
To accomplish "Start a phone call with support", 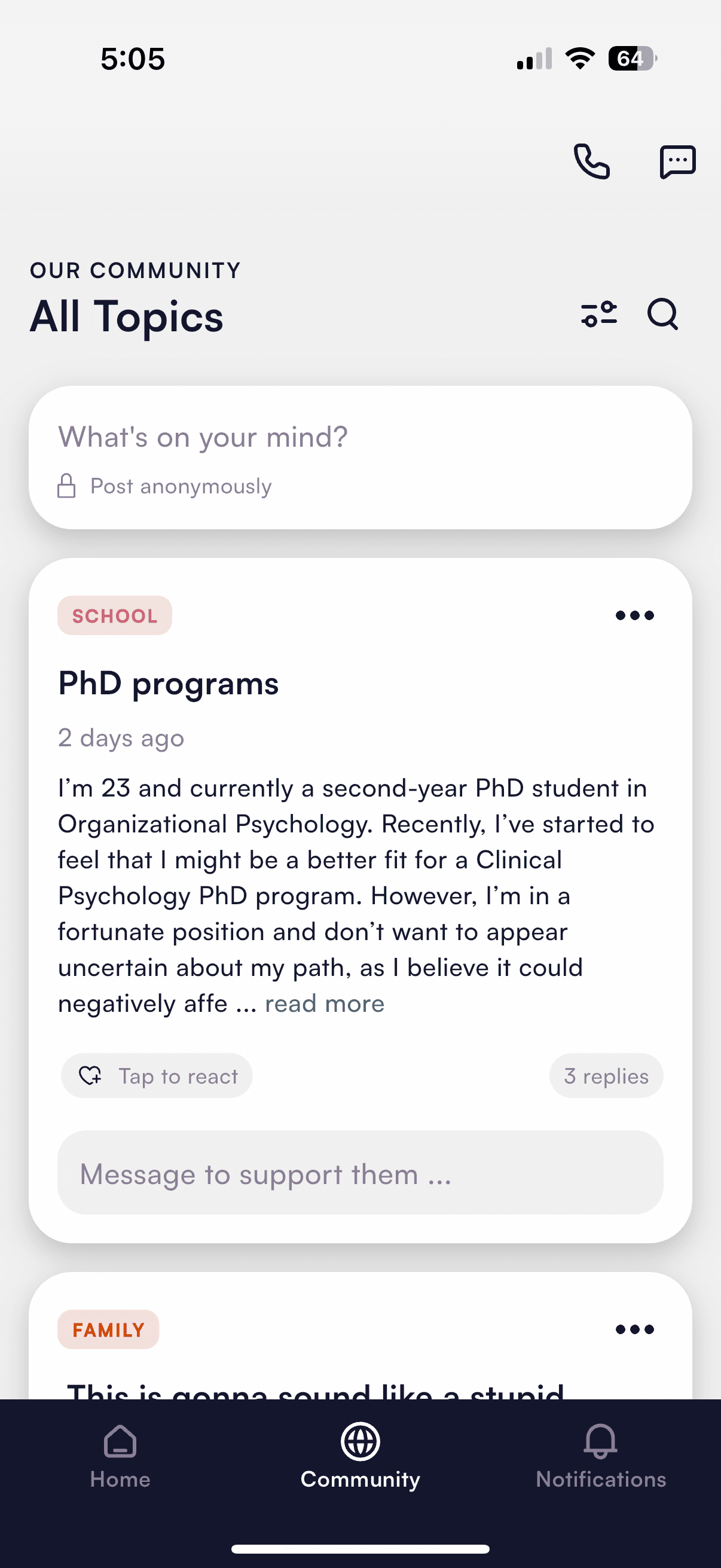I will tap(591, 161).
